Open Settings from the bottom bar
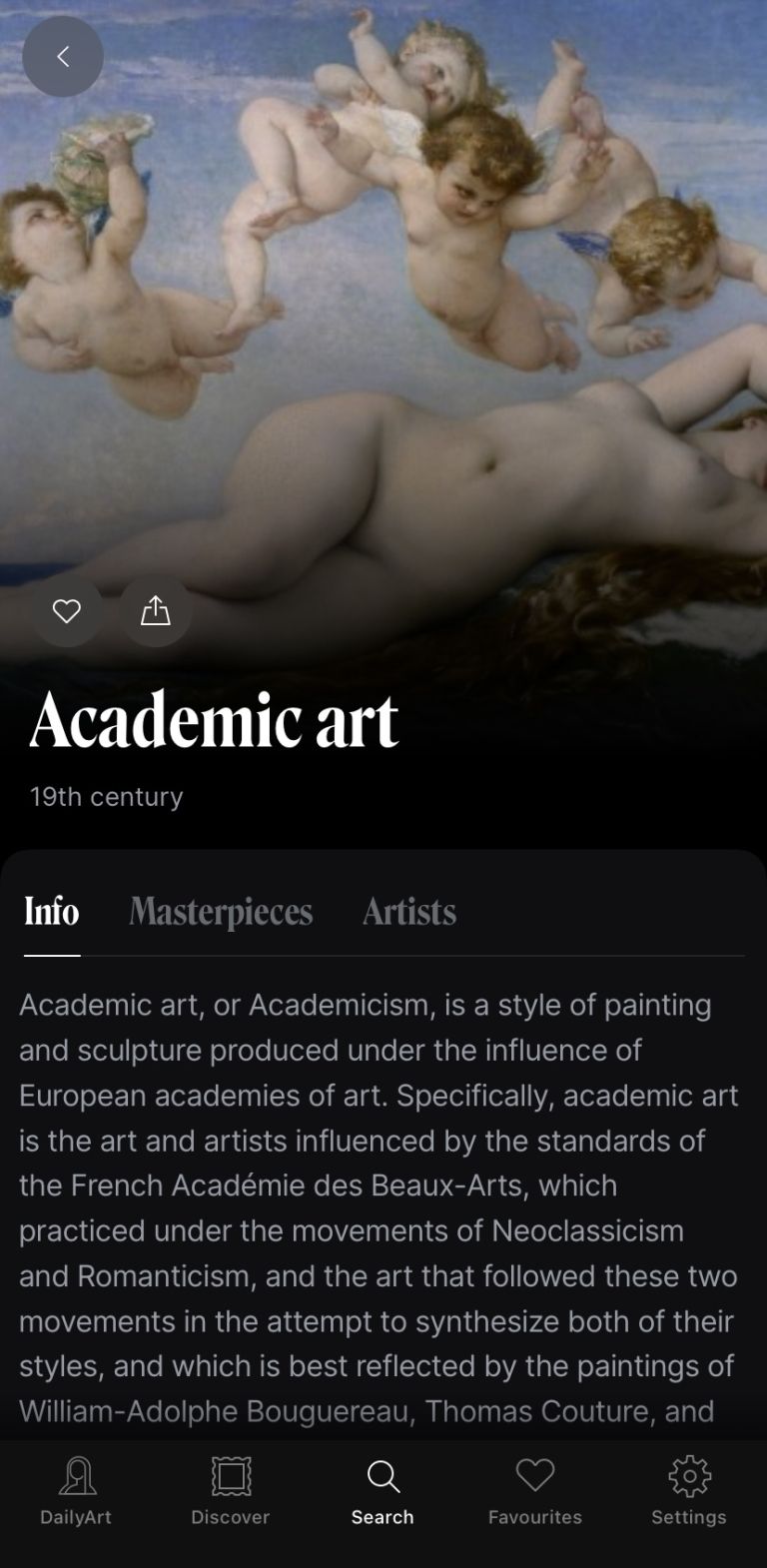This screenshot has width=767, height=1568. [x=689, y=1491]
